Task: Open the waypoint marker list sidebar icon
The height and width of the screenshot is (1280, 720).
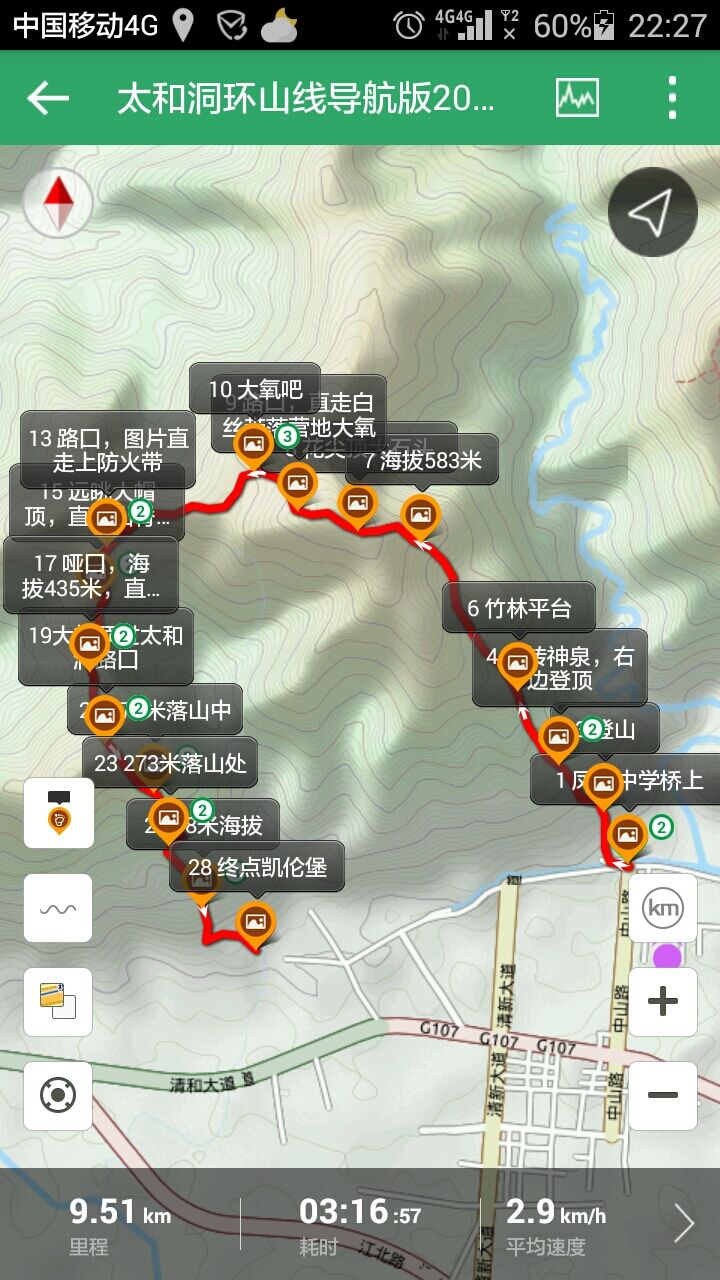Action: [60, 813]
